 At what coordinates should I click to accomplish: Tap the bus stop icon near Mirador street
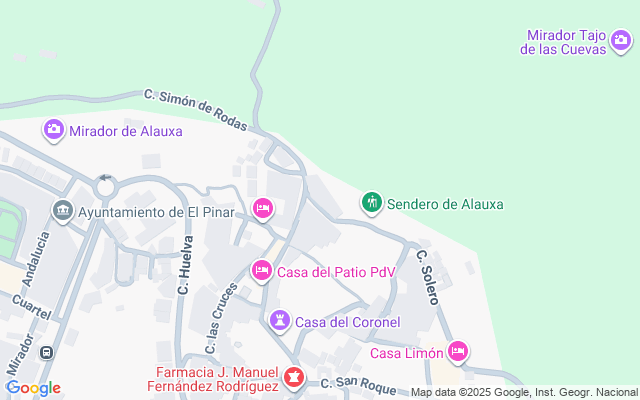tap(45, 352)
